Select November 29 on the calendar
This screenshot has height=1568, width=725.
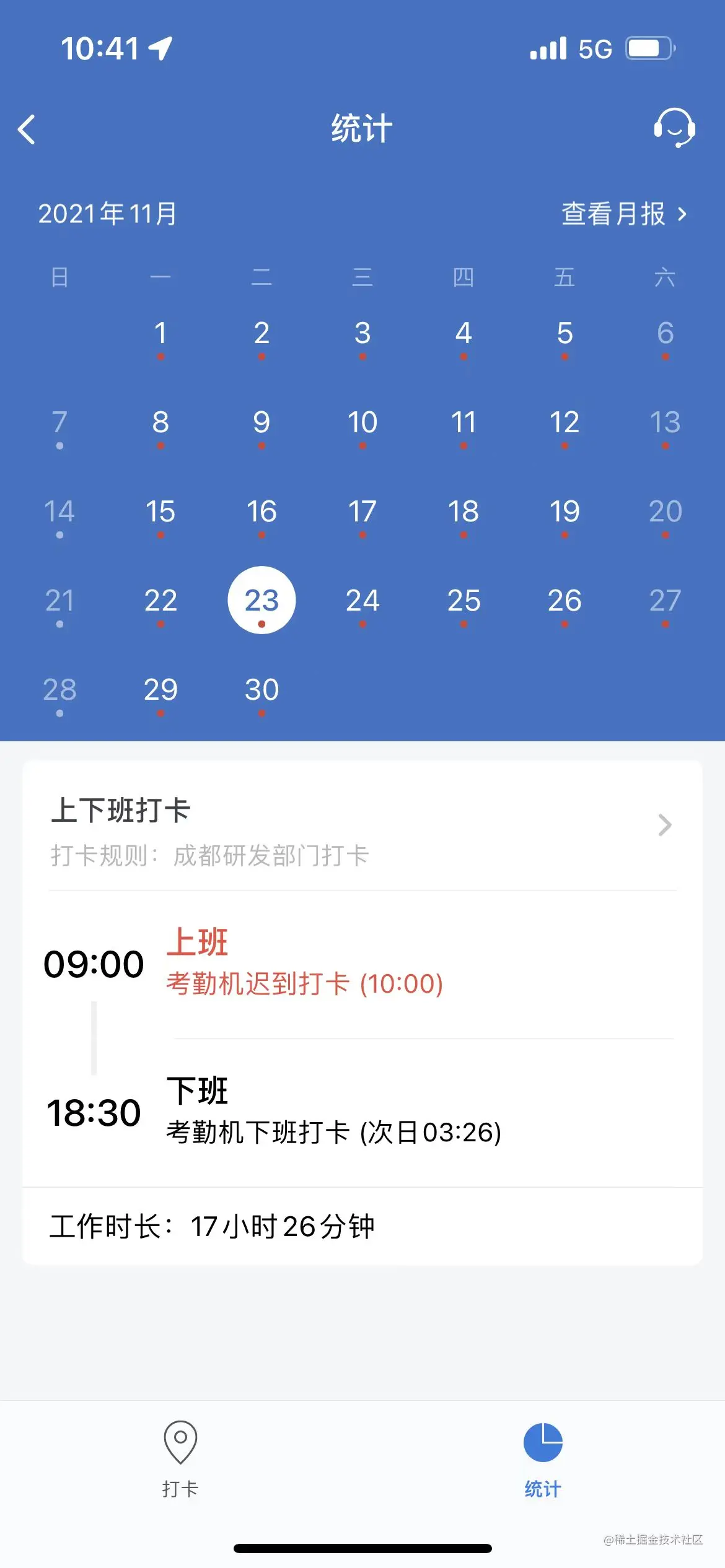(x=160, y=691)
